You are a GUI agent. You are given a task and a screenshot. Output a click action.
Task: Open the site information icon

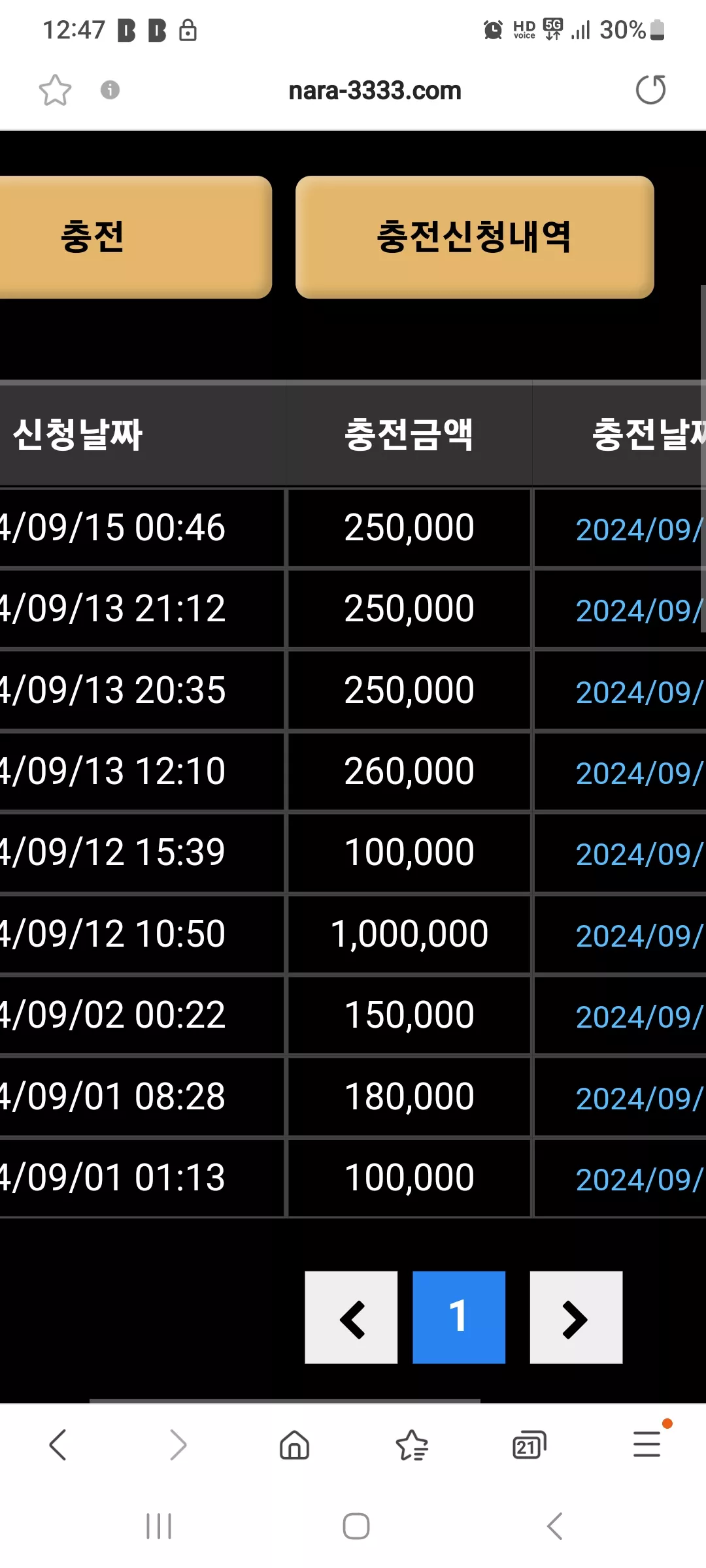(x=110, y=90)
